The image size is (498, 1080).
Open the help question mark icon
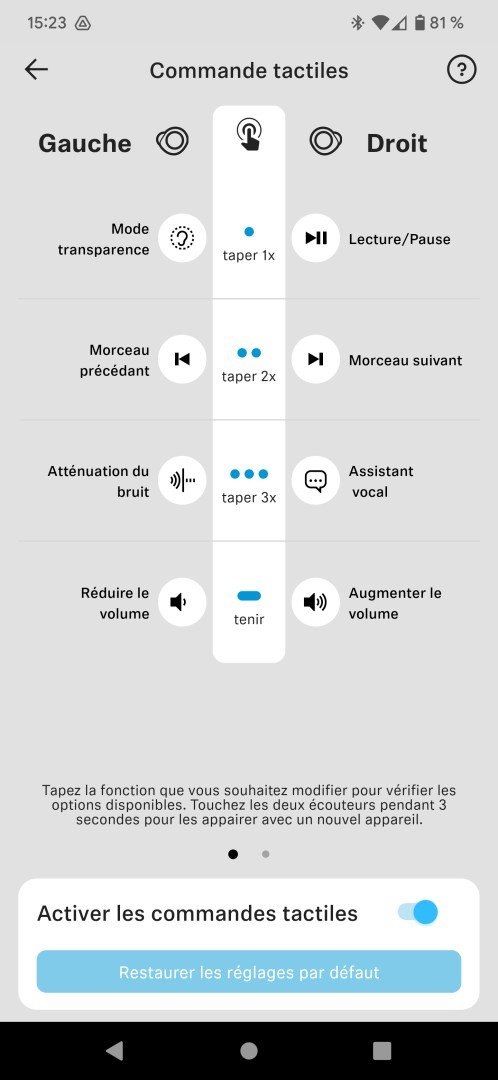coord(461,70)
